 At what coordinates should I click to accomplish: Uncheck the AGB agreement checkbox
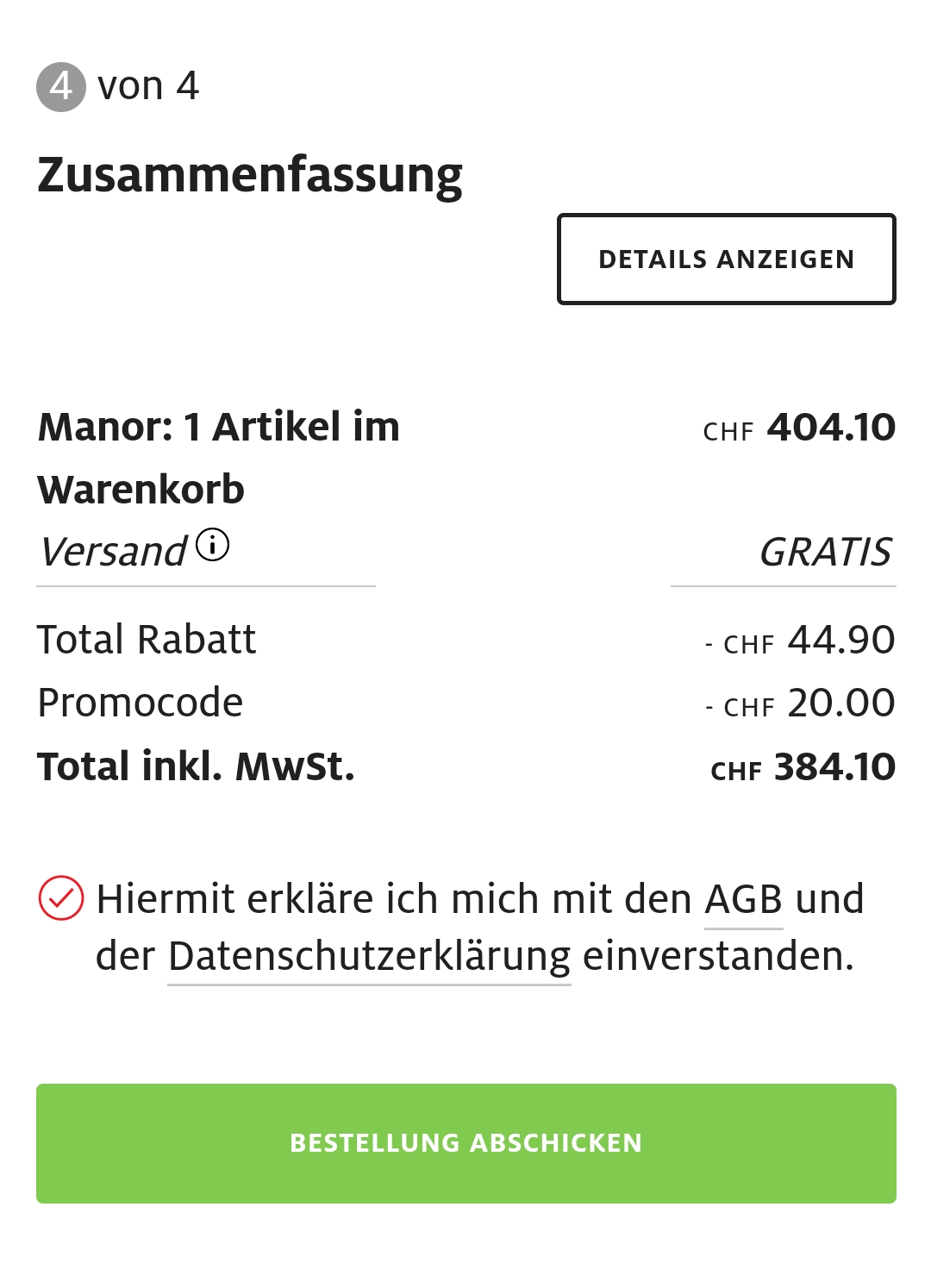[x=61, y=898]
